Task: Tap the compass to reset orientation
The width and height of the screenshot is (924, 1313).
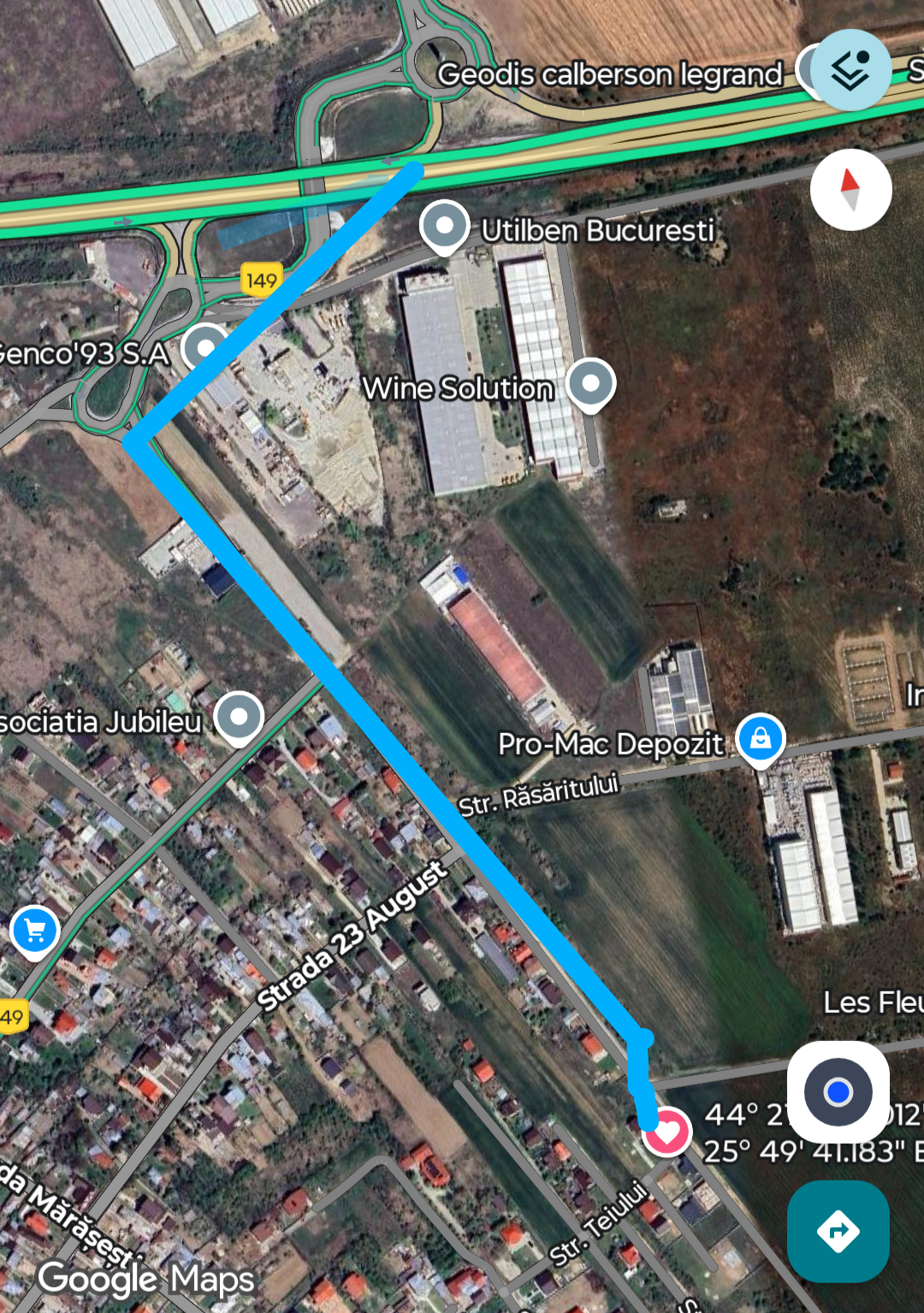Action: click(850, 190)
